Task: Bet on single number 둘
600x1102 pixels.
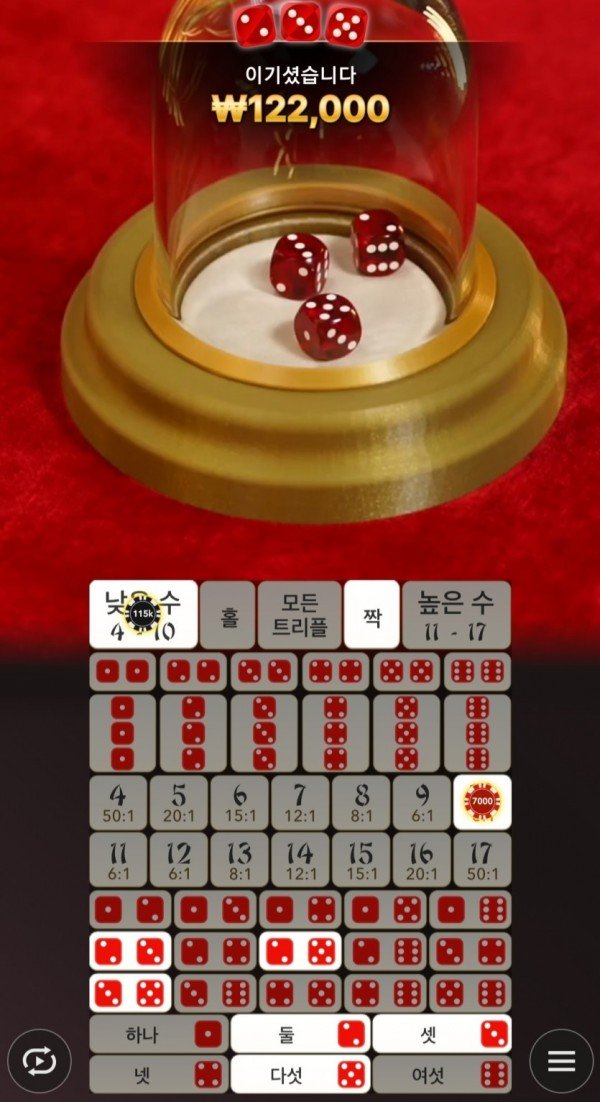Action: pyautogui.click(x=300, y=1034)
